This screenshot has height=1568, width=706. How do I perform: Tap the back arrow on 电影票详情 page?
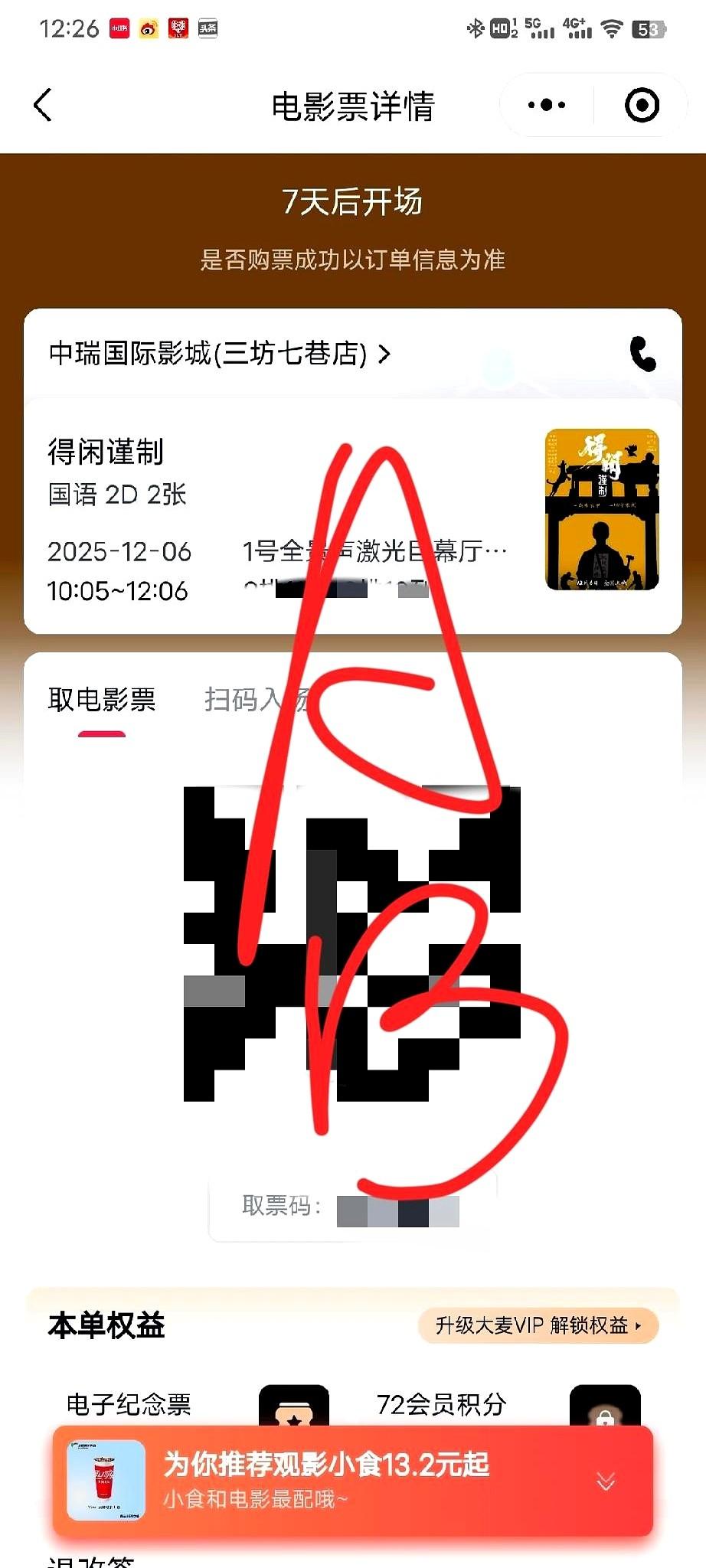pos(44,106)
